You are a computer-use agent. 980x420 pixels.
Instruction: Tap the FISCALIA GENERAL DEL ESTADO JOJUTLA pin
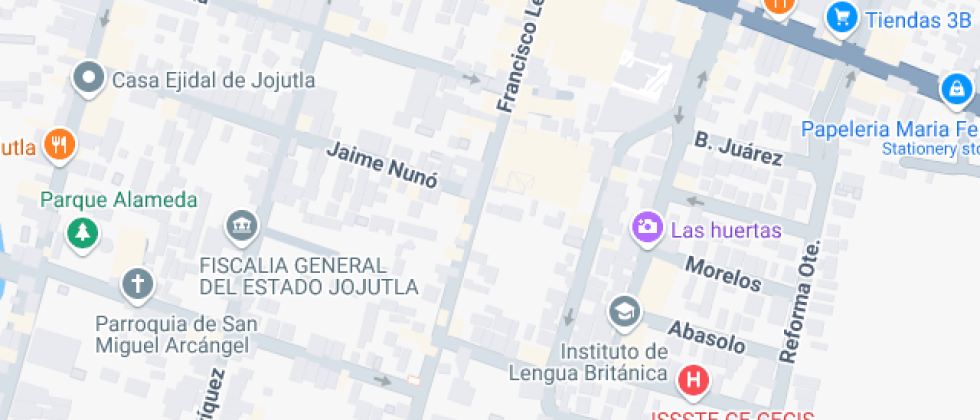coord(242,226)
